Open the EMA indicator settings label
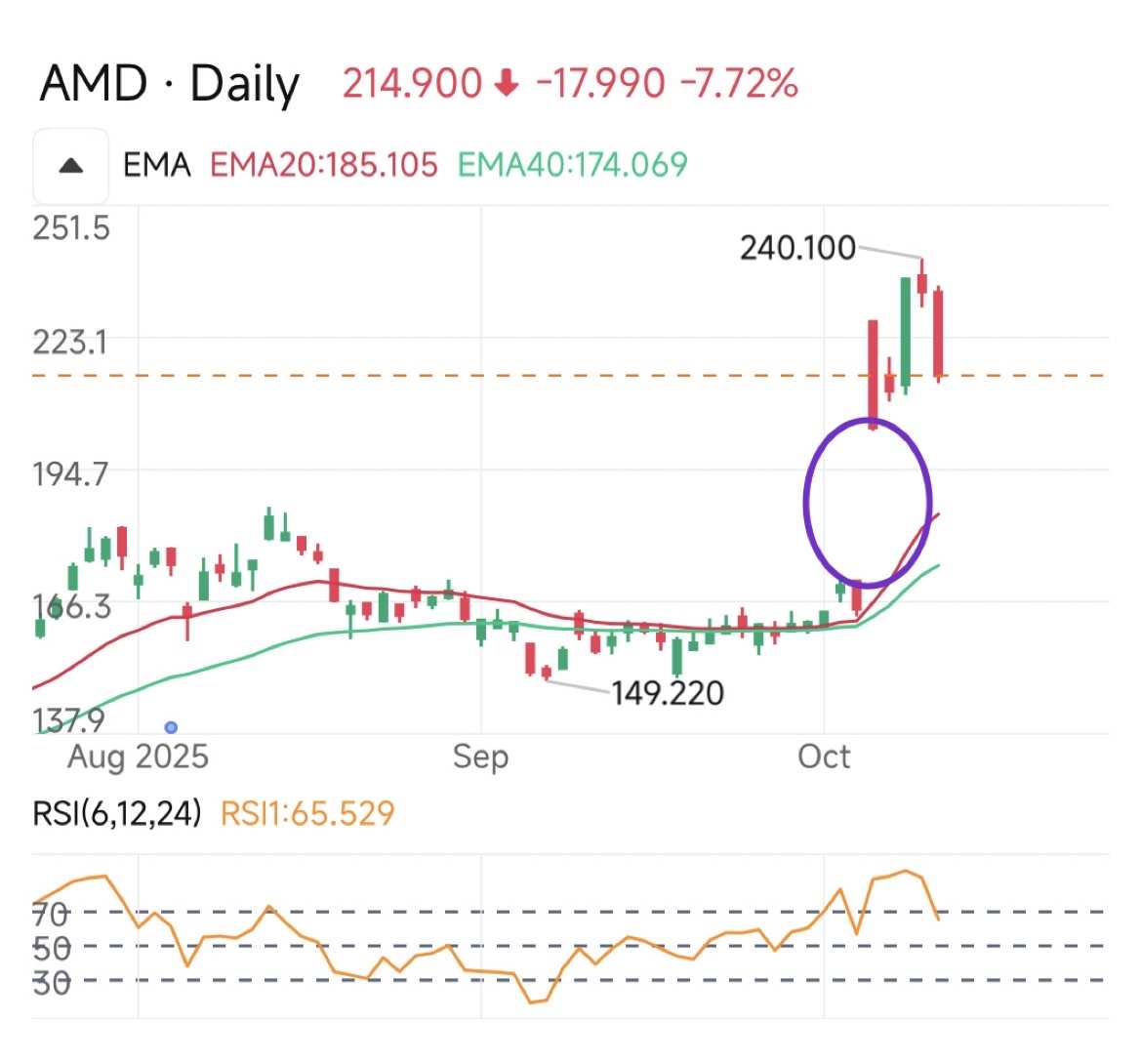Screen dimensions: 1141x1064 click(156, 165)
